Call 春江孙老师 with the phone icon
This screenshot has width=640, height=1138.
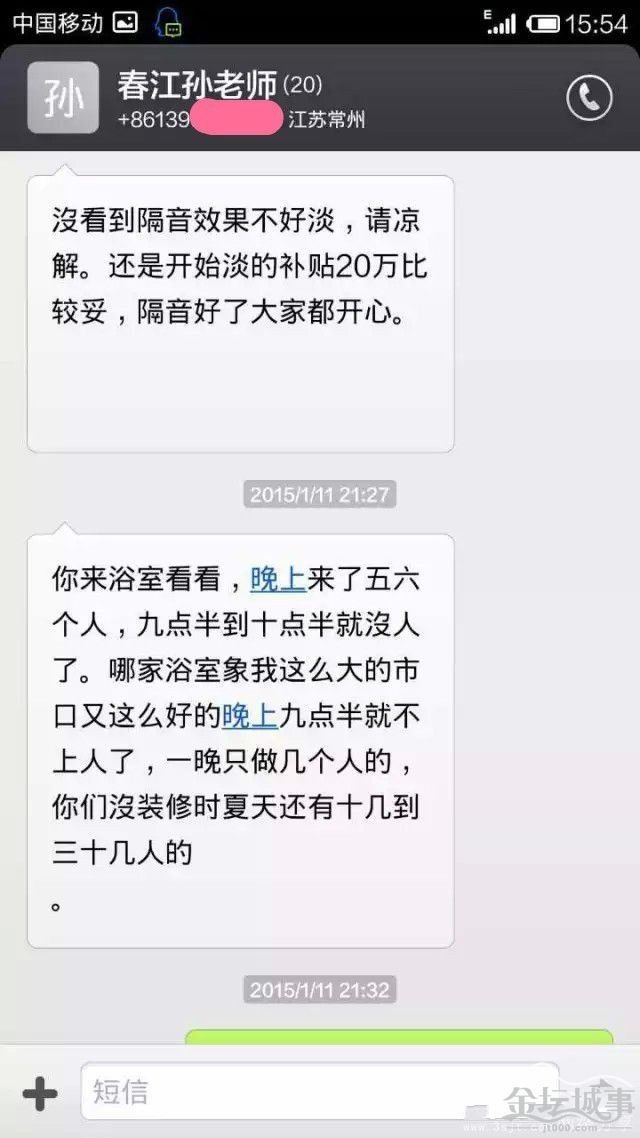[x=589, y=98]
